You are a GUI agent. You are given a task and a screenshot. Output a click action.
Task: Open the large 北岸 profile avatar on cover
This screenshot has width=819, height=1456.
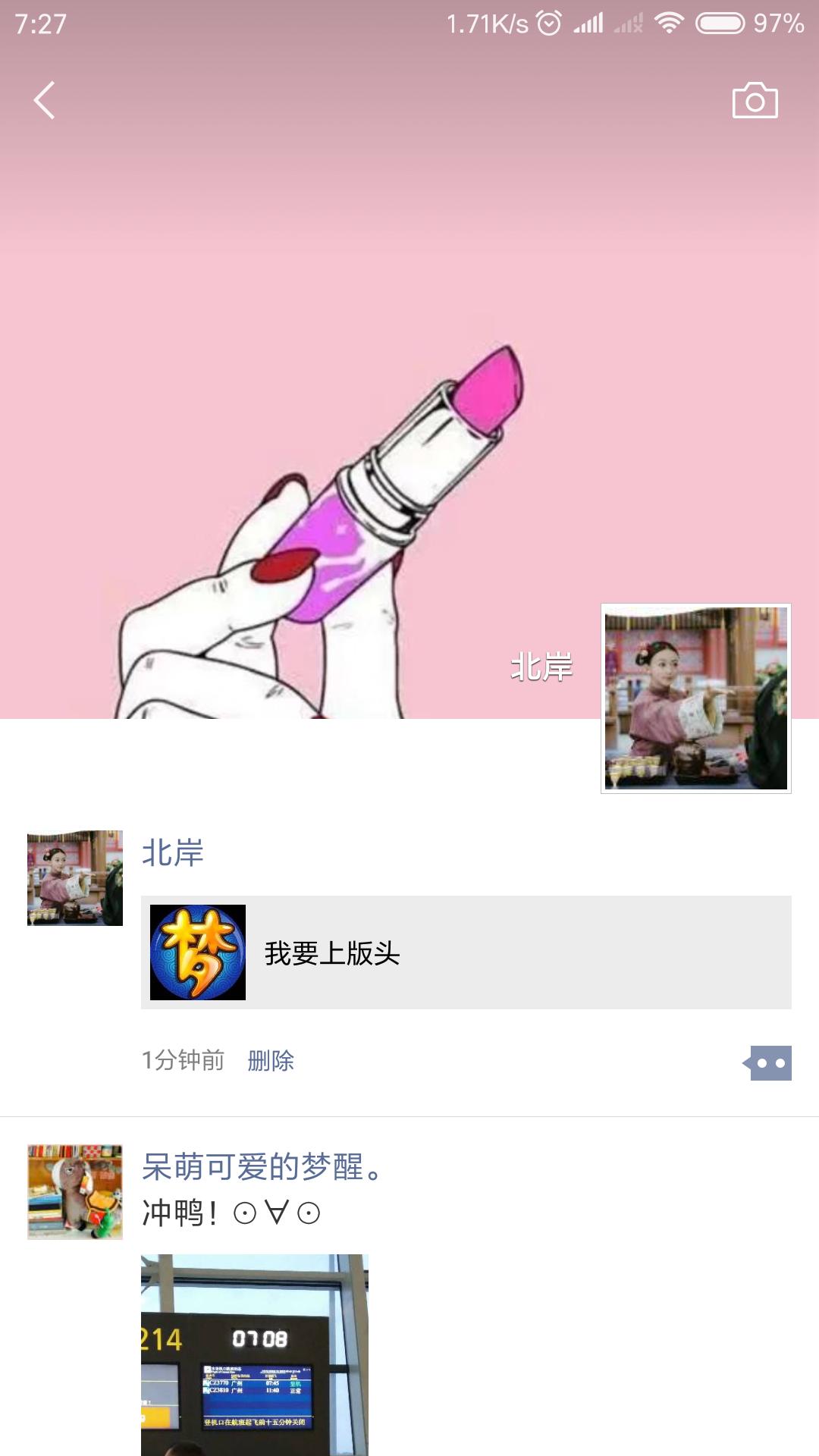click(x=695, y=698)
